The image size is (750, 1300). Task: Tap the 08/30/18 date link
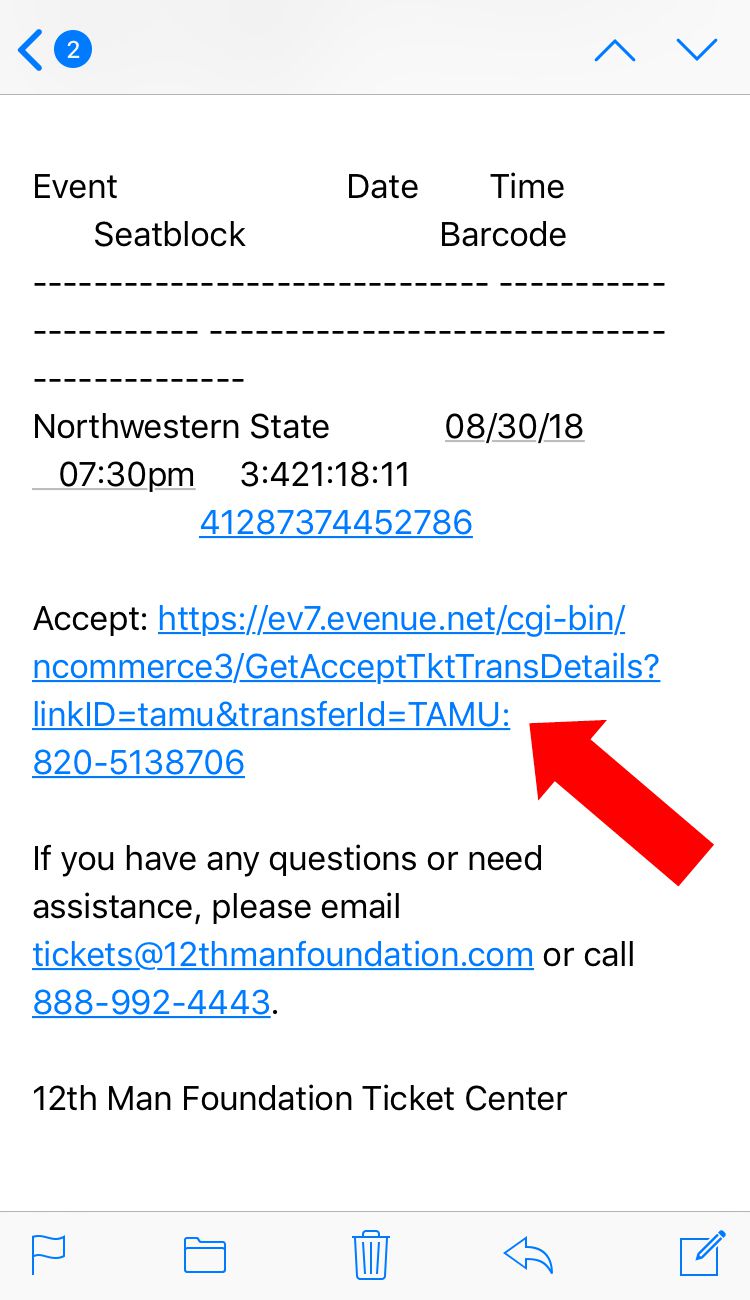[x=514, y=427]
